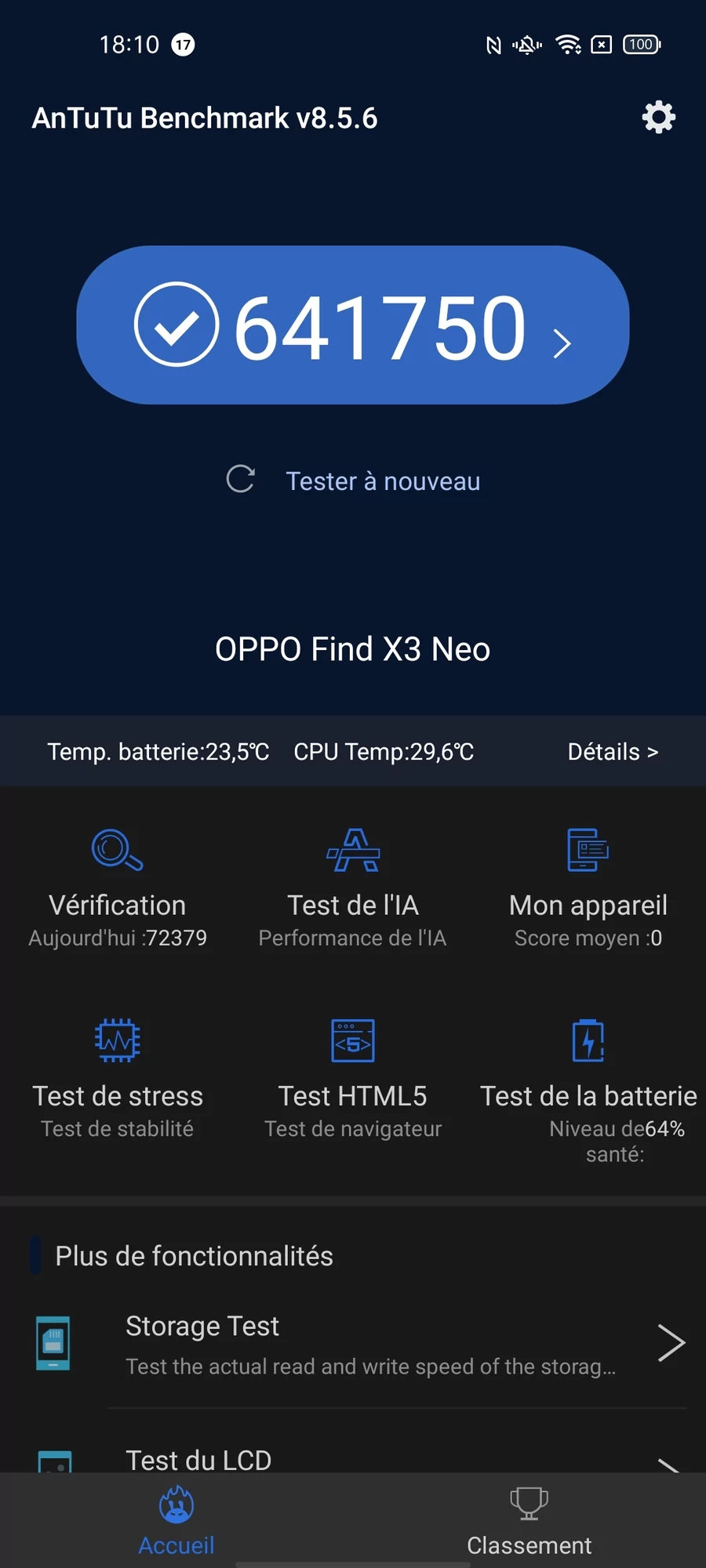Open the Détails temperature link

pyautogui.click(x=612, y=752)
